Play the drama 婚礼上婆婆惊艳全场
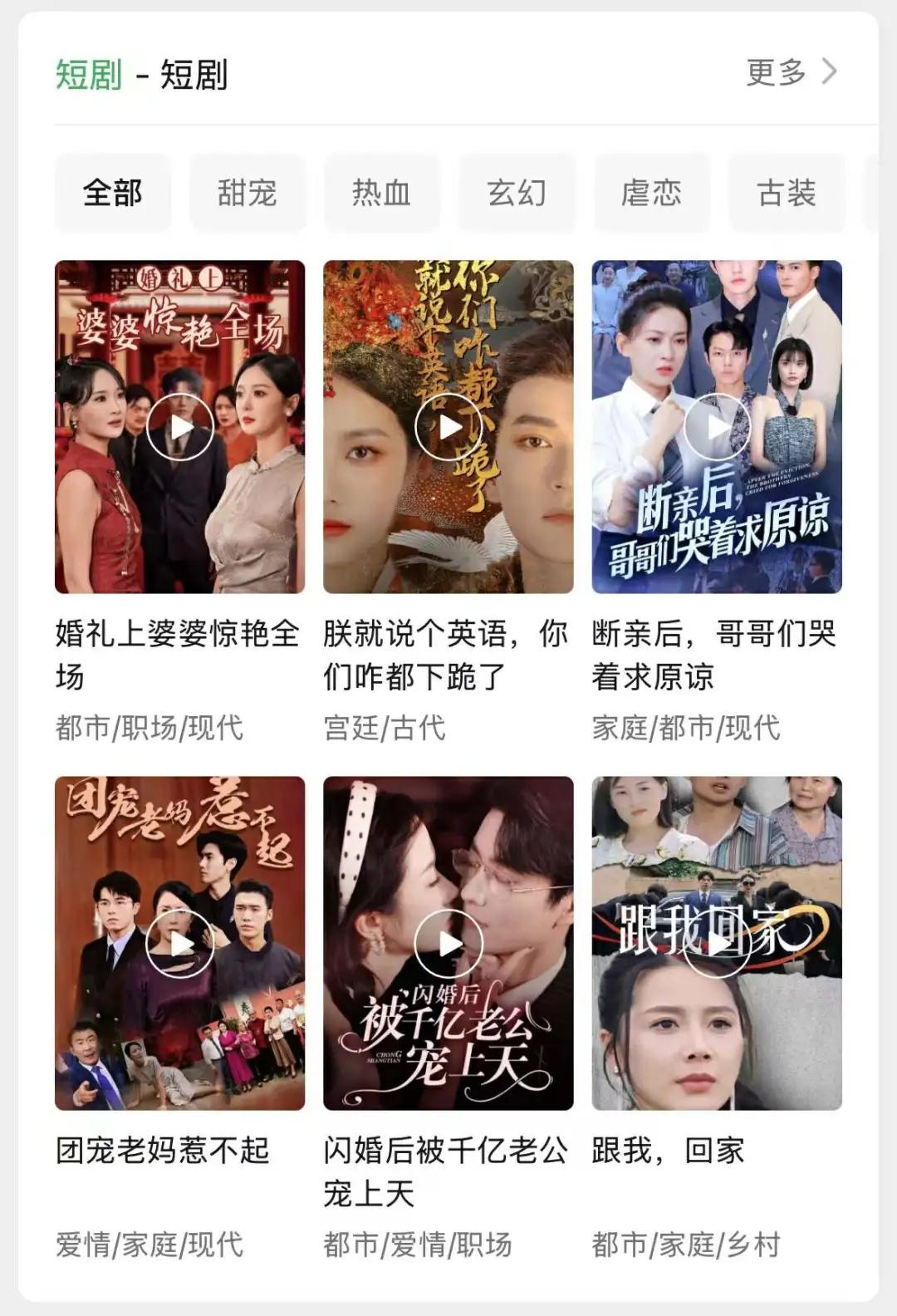 tap(180, 427)
